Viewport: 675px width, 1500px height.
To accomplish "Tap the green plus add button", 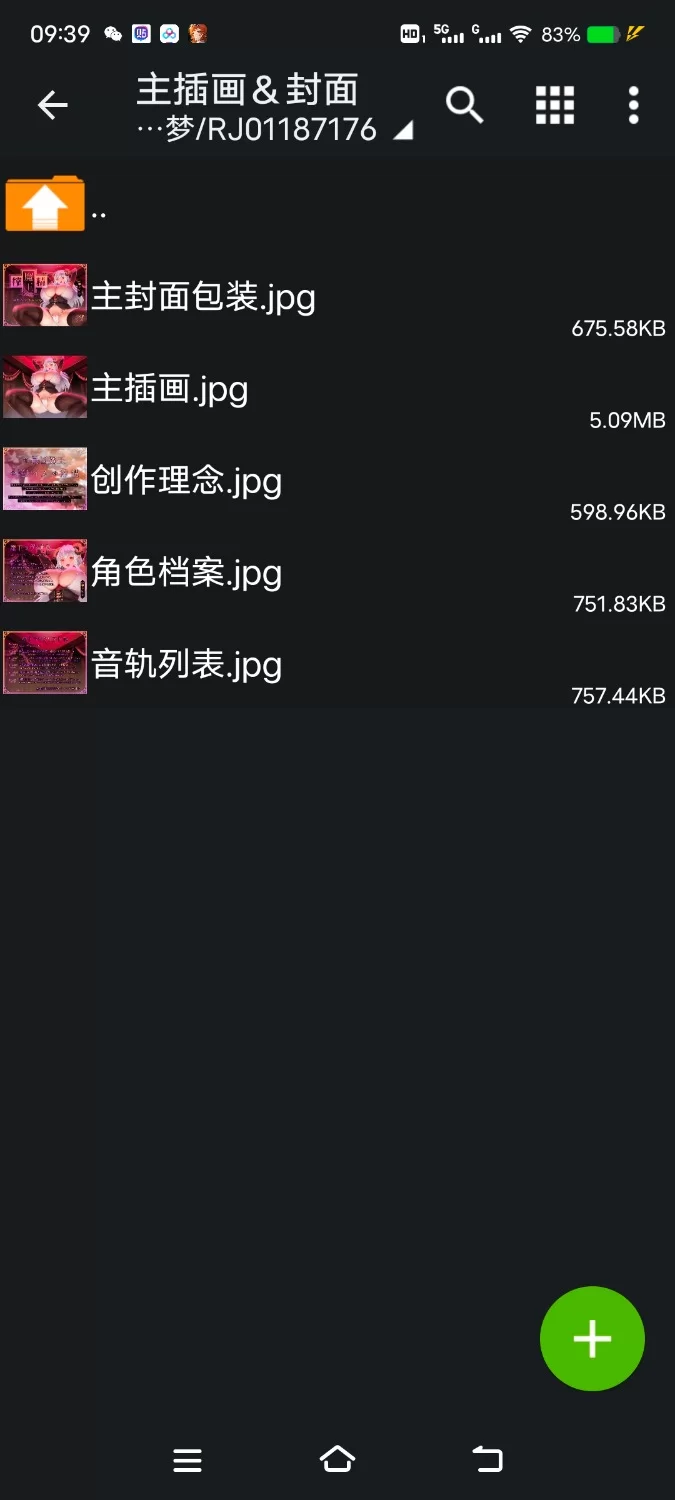I will coord(592,1338).
